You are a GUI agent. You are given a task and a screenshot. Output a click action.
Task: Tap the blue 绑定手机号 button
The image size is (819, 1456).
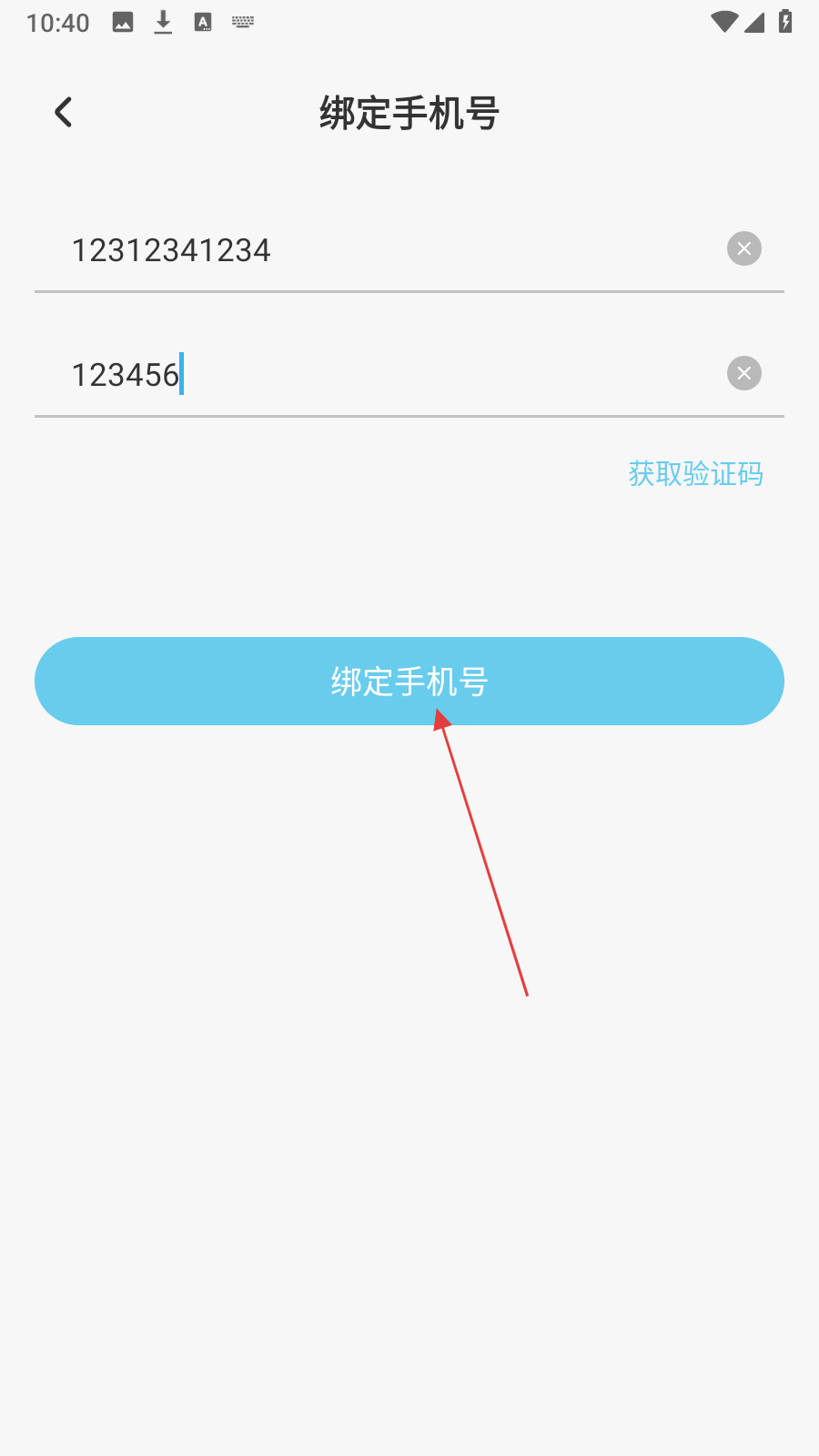coord(409,681)
